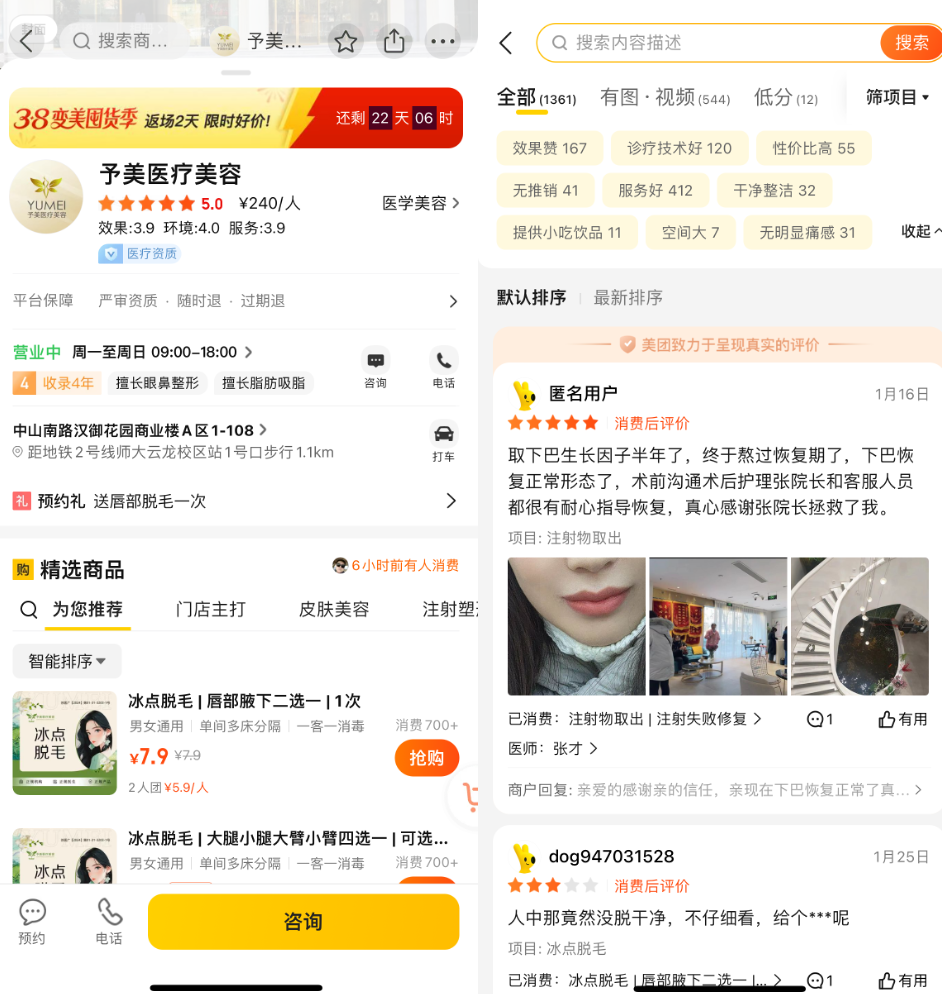Open the 38变美囤货季 promo banner

(x=236, y=118)
